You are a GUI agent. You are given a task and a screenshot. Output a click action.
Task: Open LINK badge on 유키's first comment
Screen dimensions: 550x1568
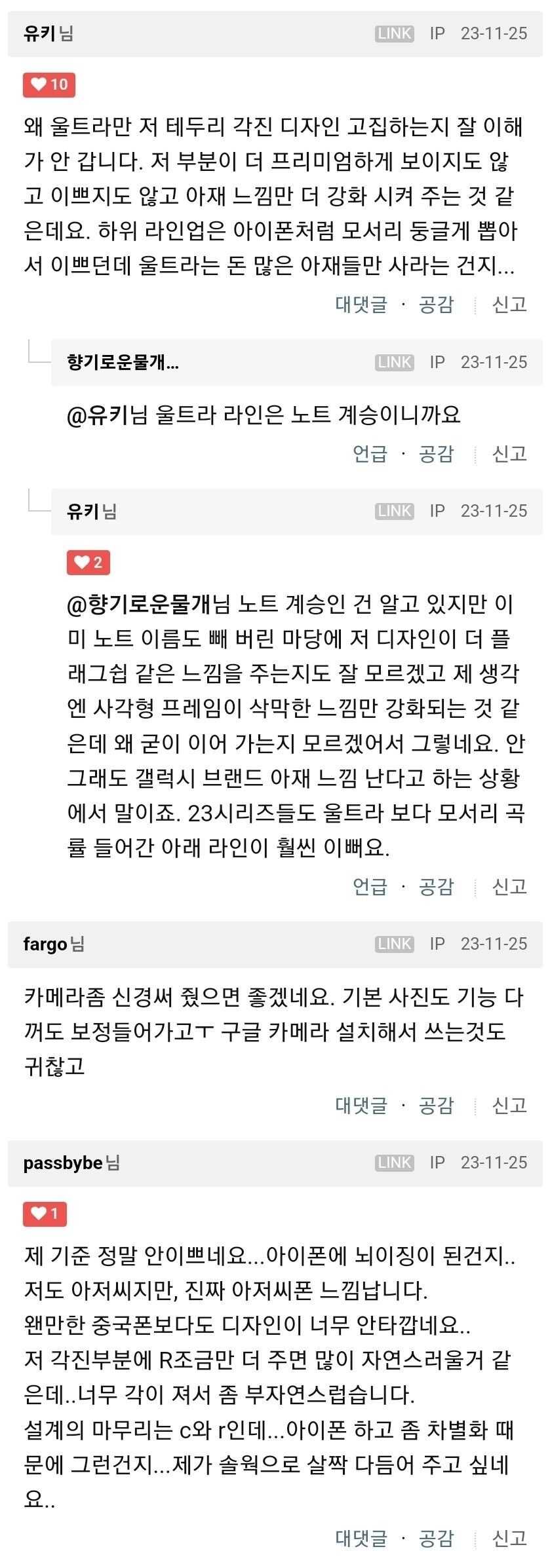tap(395, 33)
